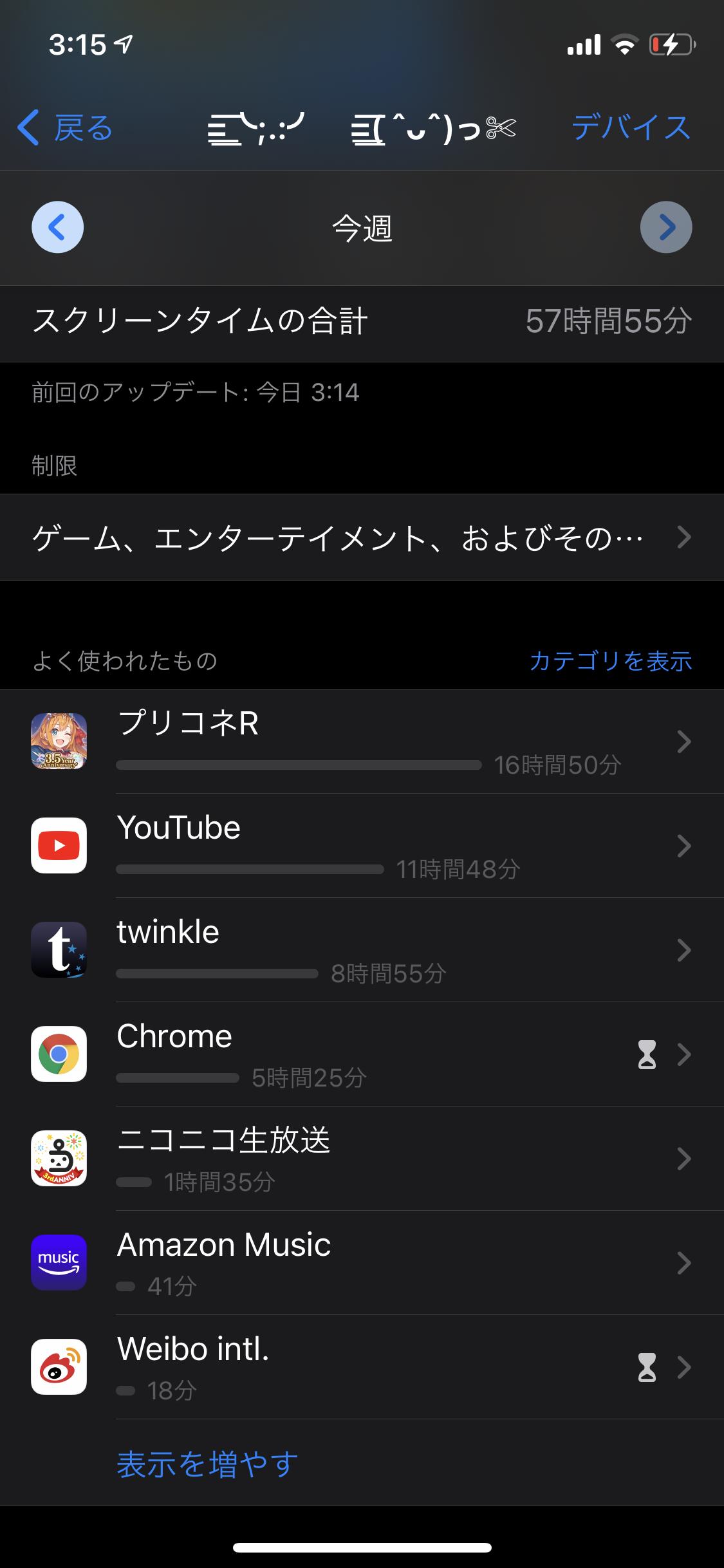This screenshot has height=1568, width=724.
Task: Go back with the 戻る button
Action: pos(66,127)
